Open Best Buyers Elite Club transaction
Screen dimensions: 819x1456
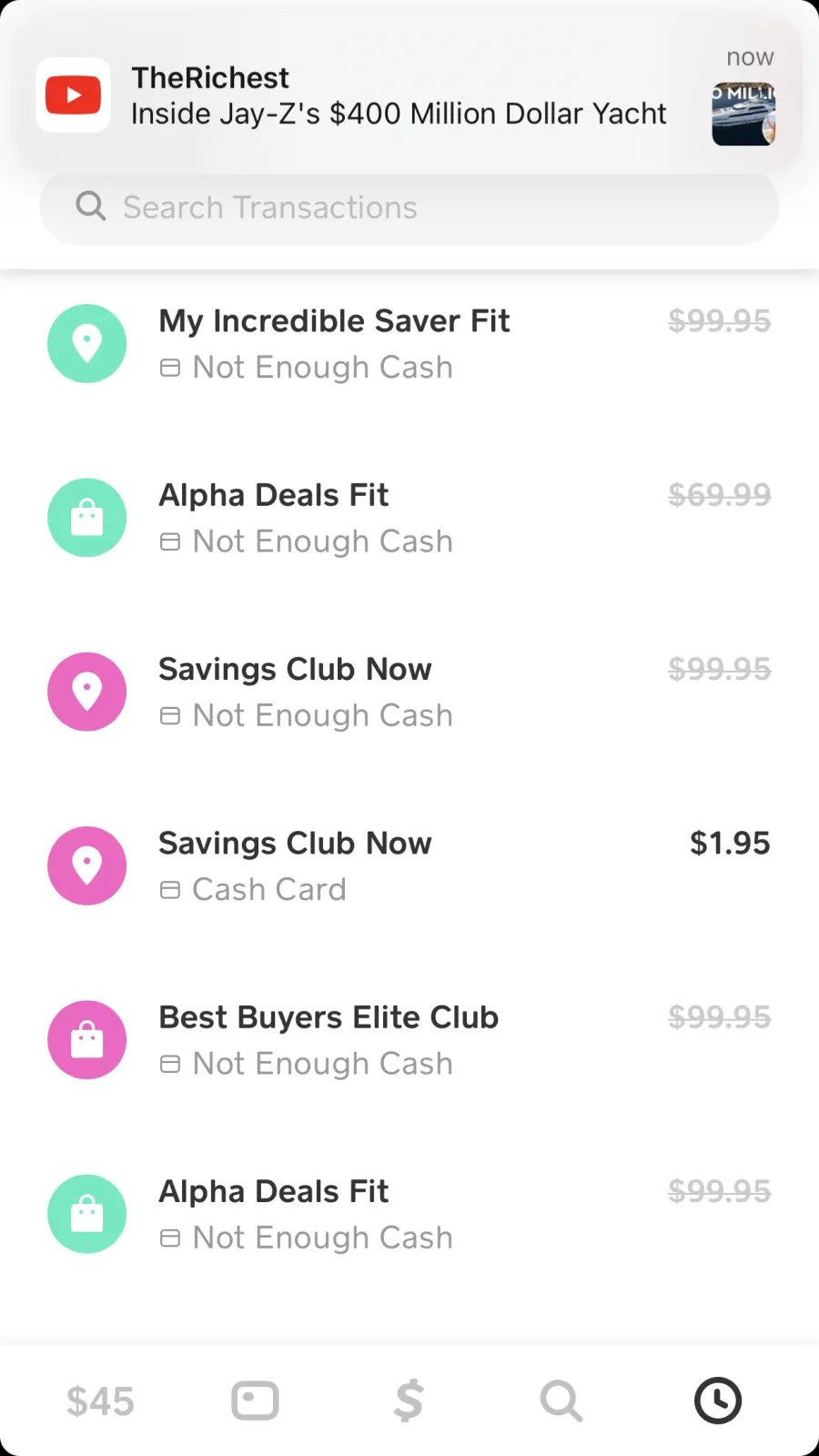click(409, 1040)
